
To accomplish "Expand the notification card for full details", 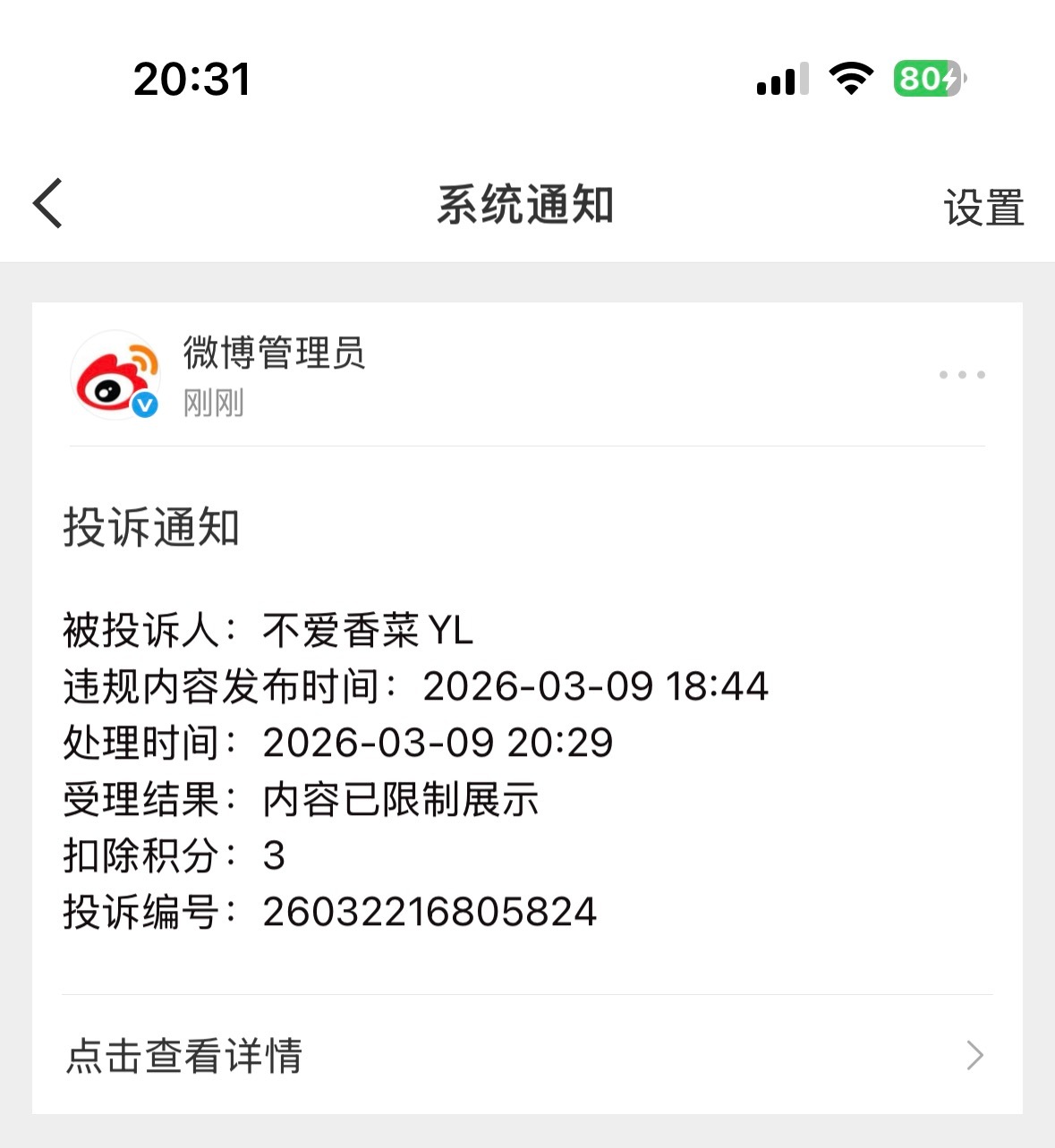I will 528,716.
